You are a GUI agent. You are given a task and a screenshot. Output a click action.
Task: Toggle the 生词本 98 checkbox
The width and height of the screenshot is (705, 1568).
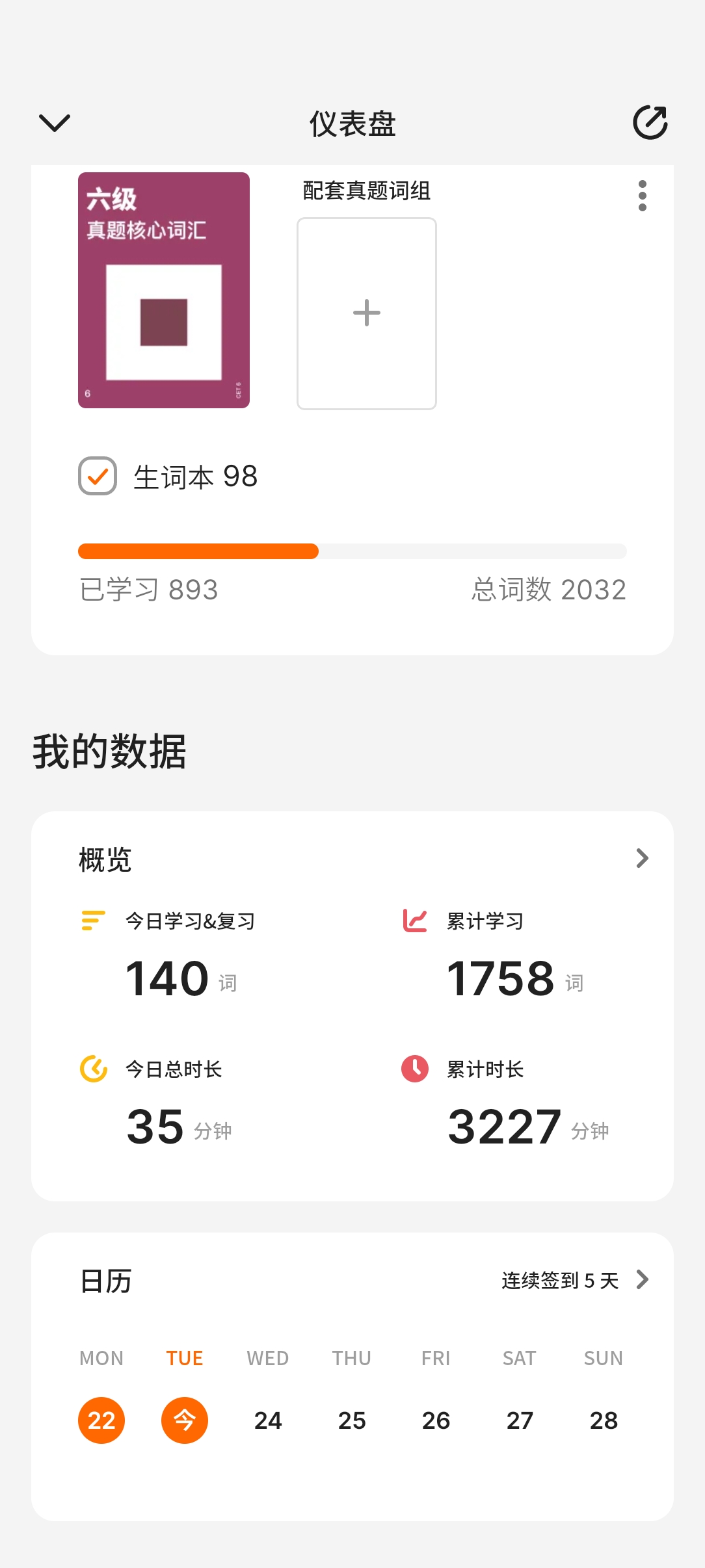tap(98, 477)
